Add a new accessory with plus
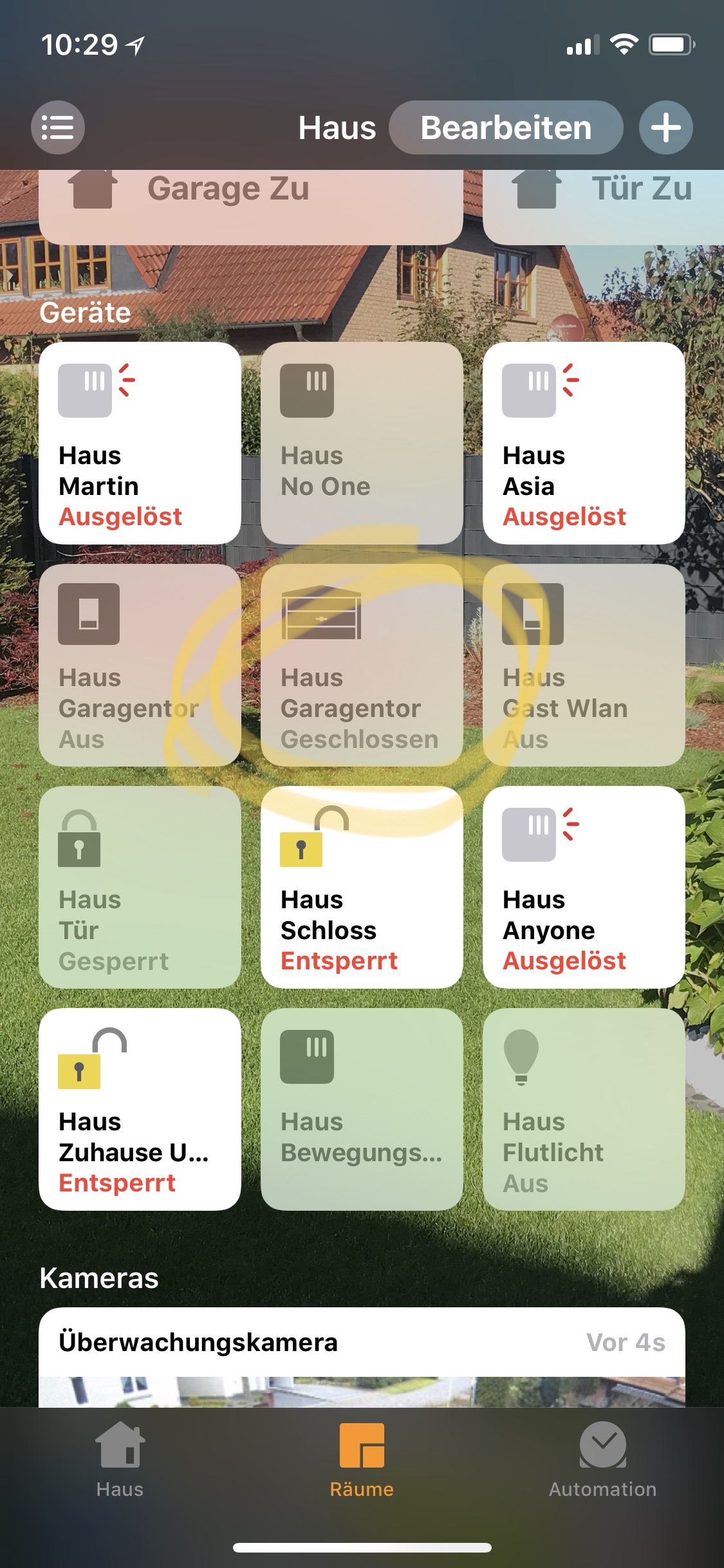The width and height of the screenshot is (724, 1568). pyautogui.click(x=665, y=127)
